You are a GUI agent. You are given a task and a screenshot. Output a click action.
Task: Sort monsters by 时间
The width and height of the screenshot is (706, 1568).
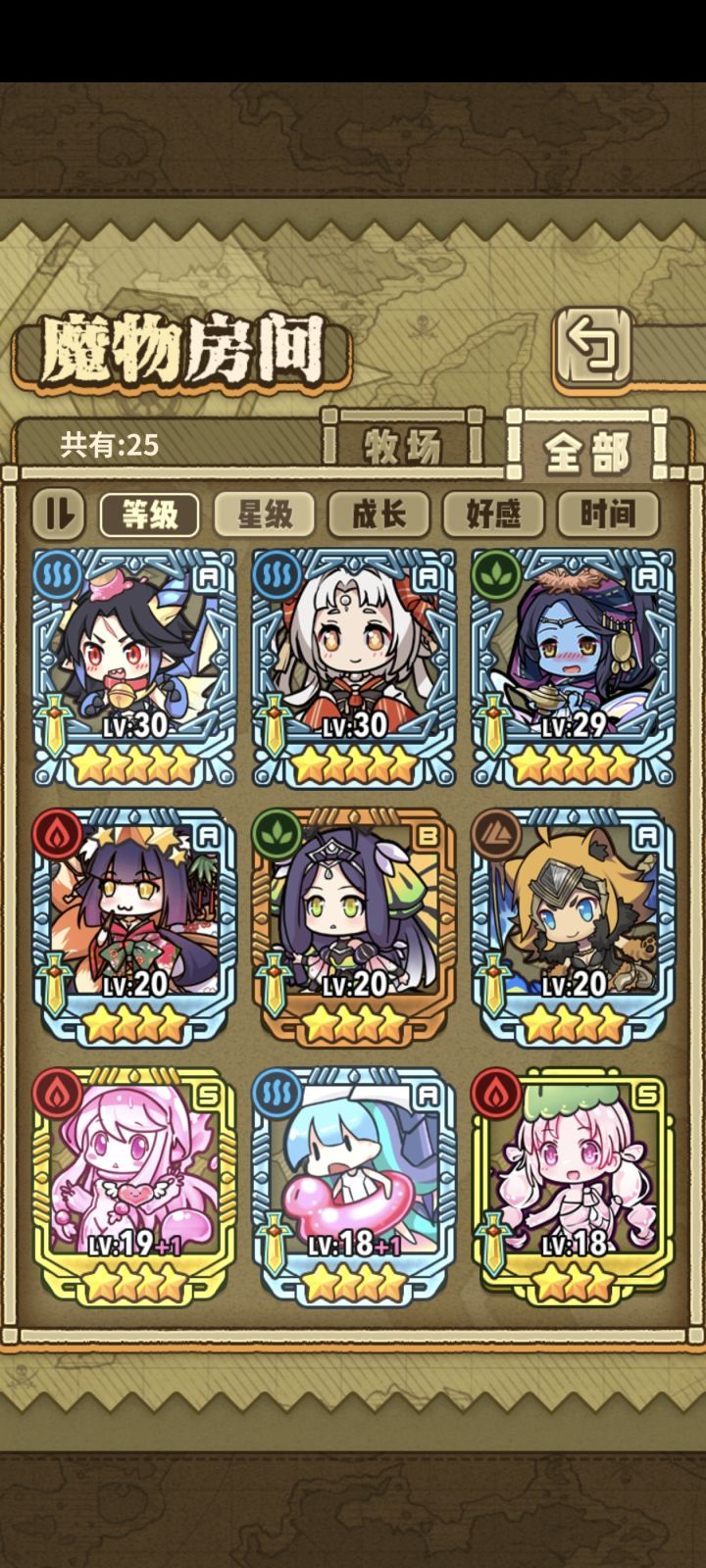pyautogui.click(x=606, y=513)
